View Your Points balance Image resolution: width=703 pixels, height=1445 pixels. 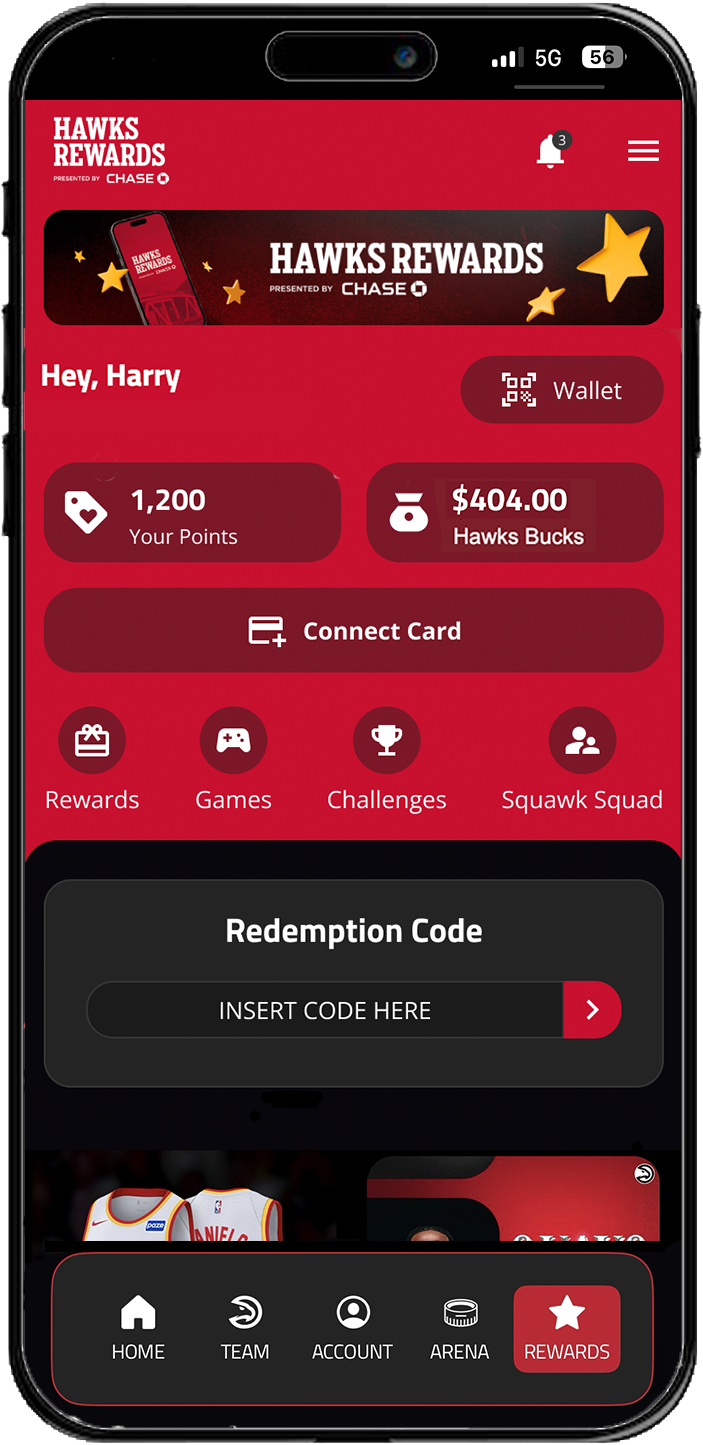[x=192, y=512]
